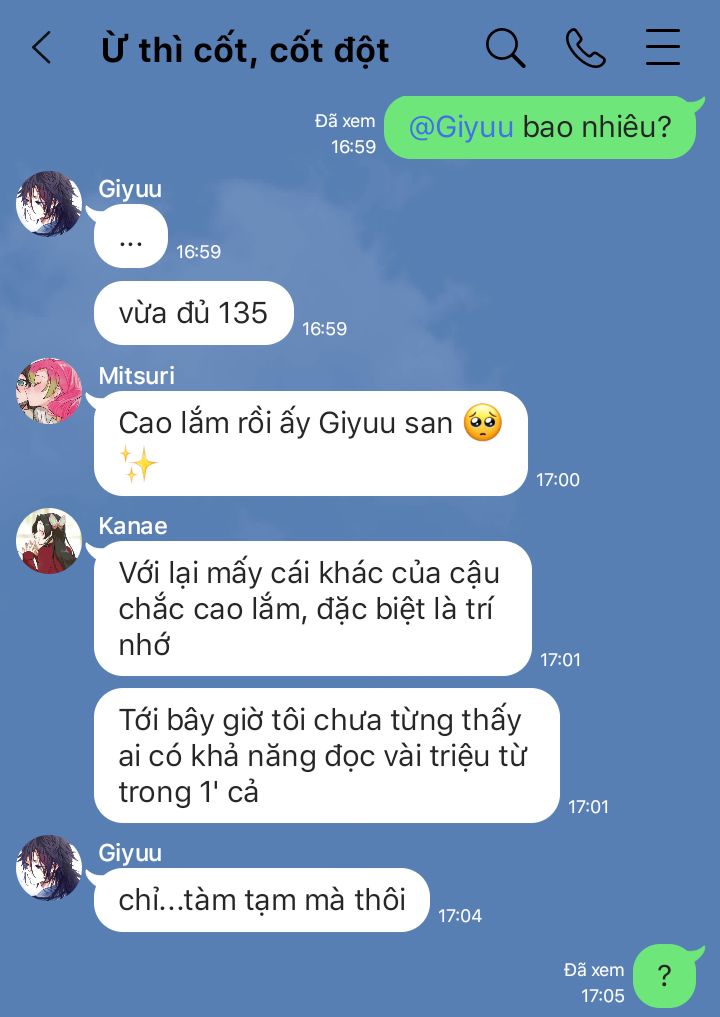View Kanae's profile picture

(49, 541)
